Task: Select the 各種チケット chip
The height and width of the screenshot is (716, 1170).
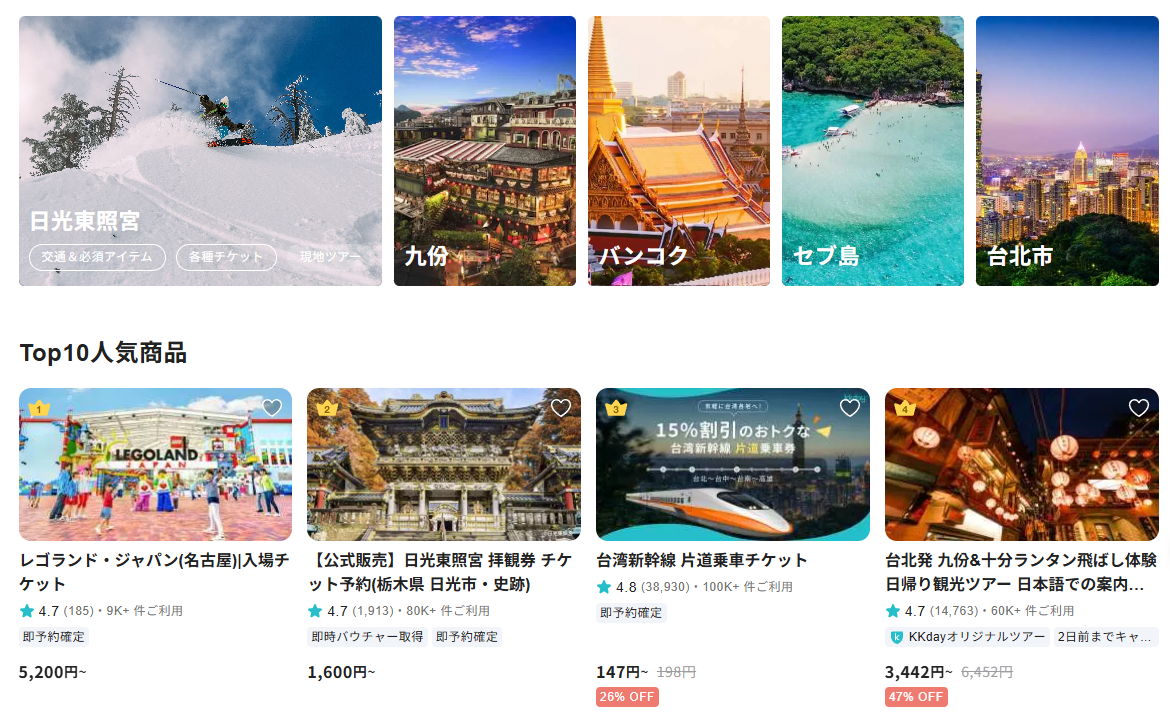Action: pyautogui.click(x=226, y=257)
